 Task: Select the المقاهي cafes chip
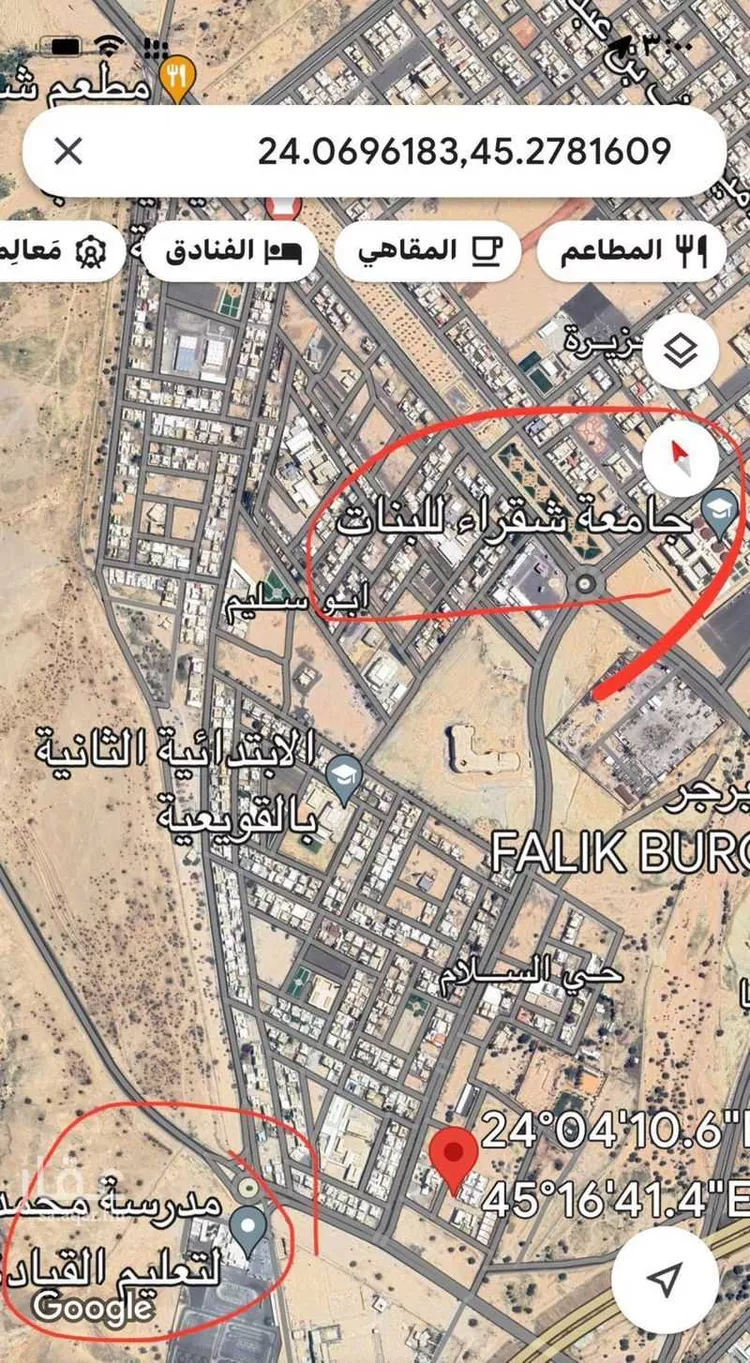point(440,250)
